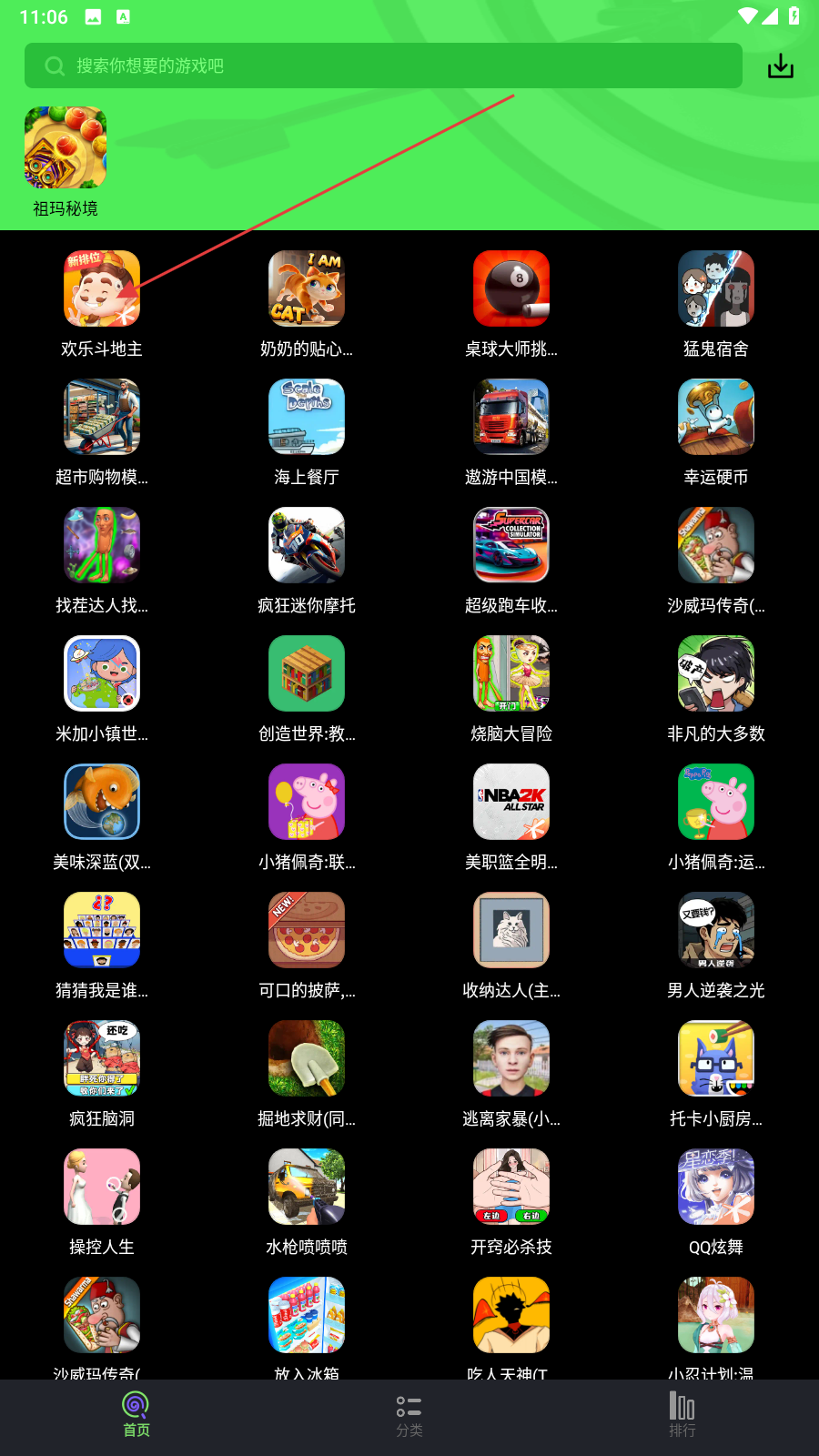The width and height of the screenshot is (819, 1456).
Task: Choose 开窍必杀技 game
Action: click(511, 1187)
